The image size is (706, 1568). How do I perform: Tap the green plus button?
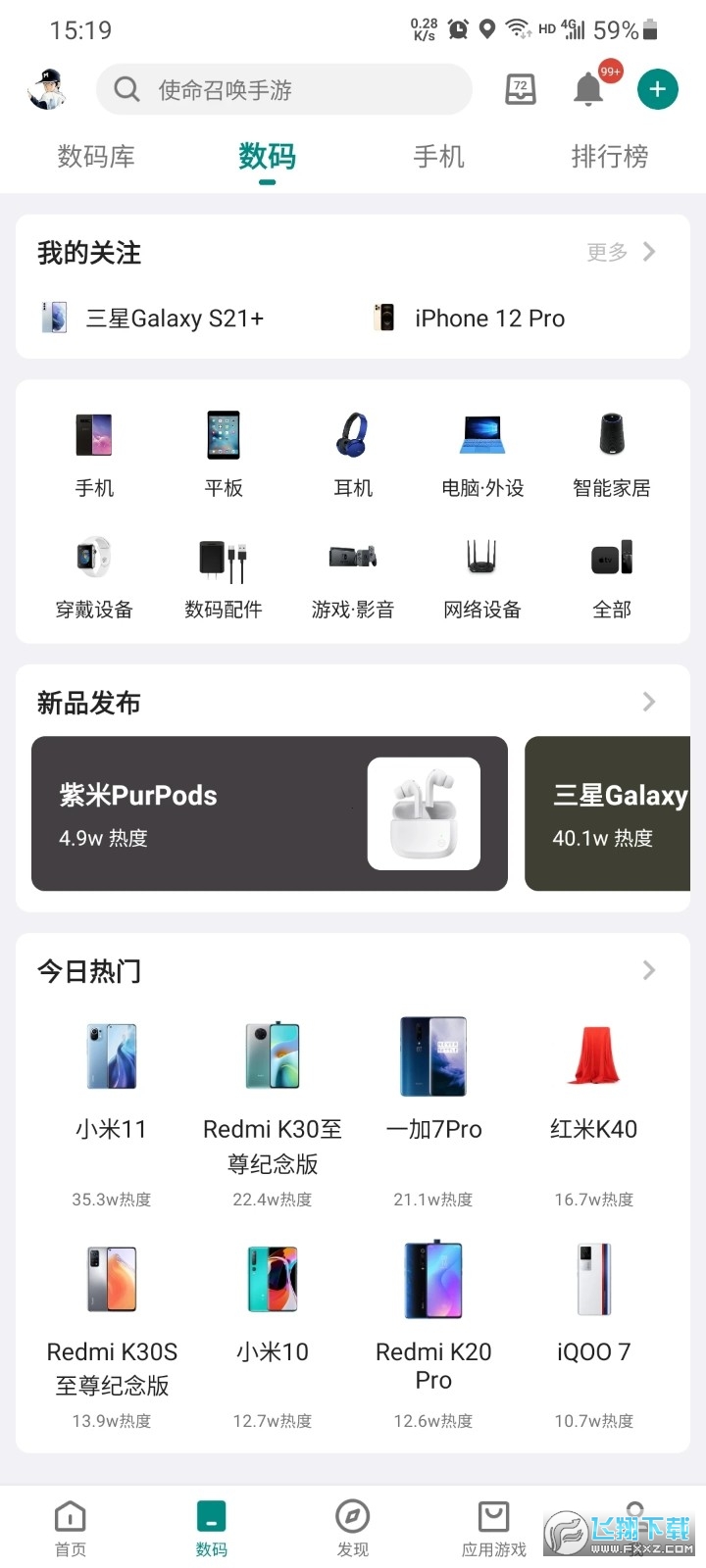(657, 88)
